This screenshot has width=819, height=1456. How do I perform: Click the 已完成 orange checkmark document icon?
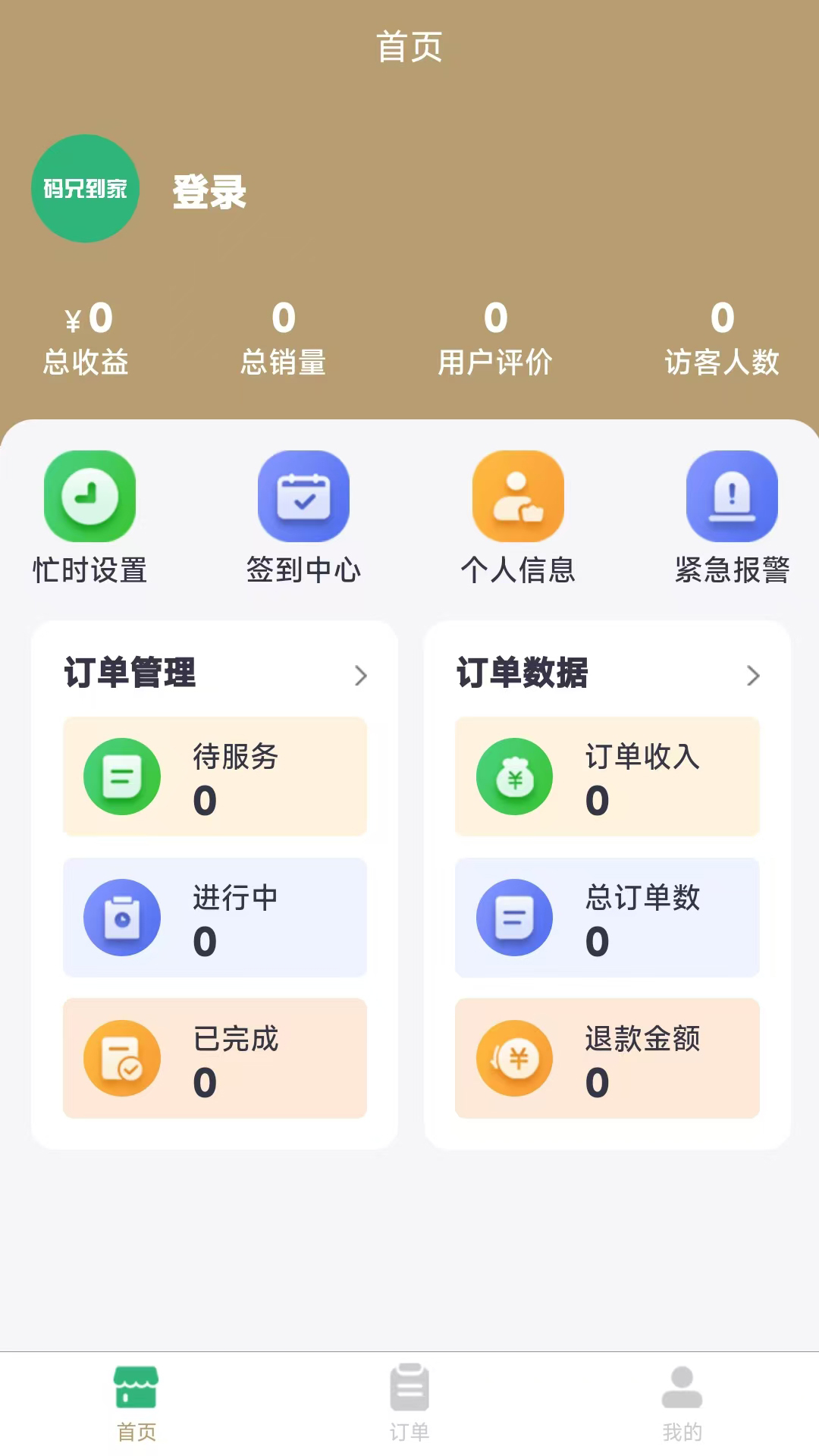[x=122, y=1058]
